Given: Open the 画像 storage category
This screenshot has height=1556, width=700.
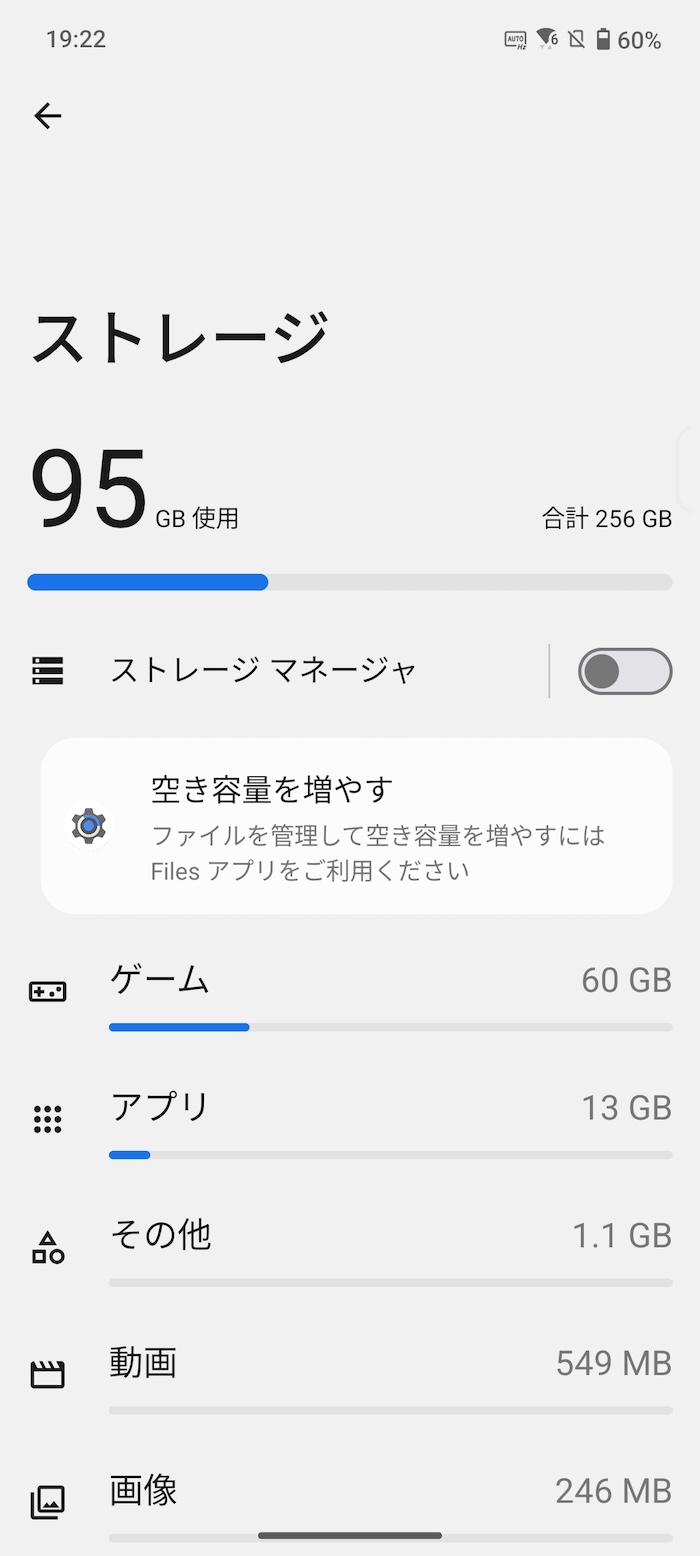Looking at the screenshot, I should click(x=350, y=1500).
